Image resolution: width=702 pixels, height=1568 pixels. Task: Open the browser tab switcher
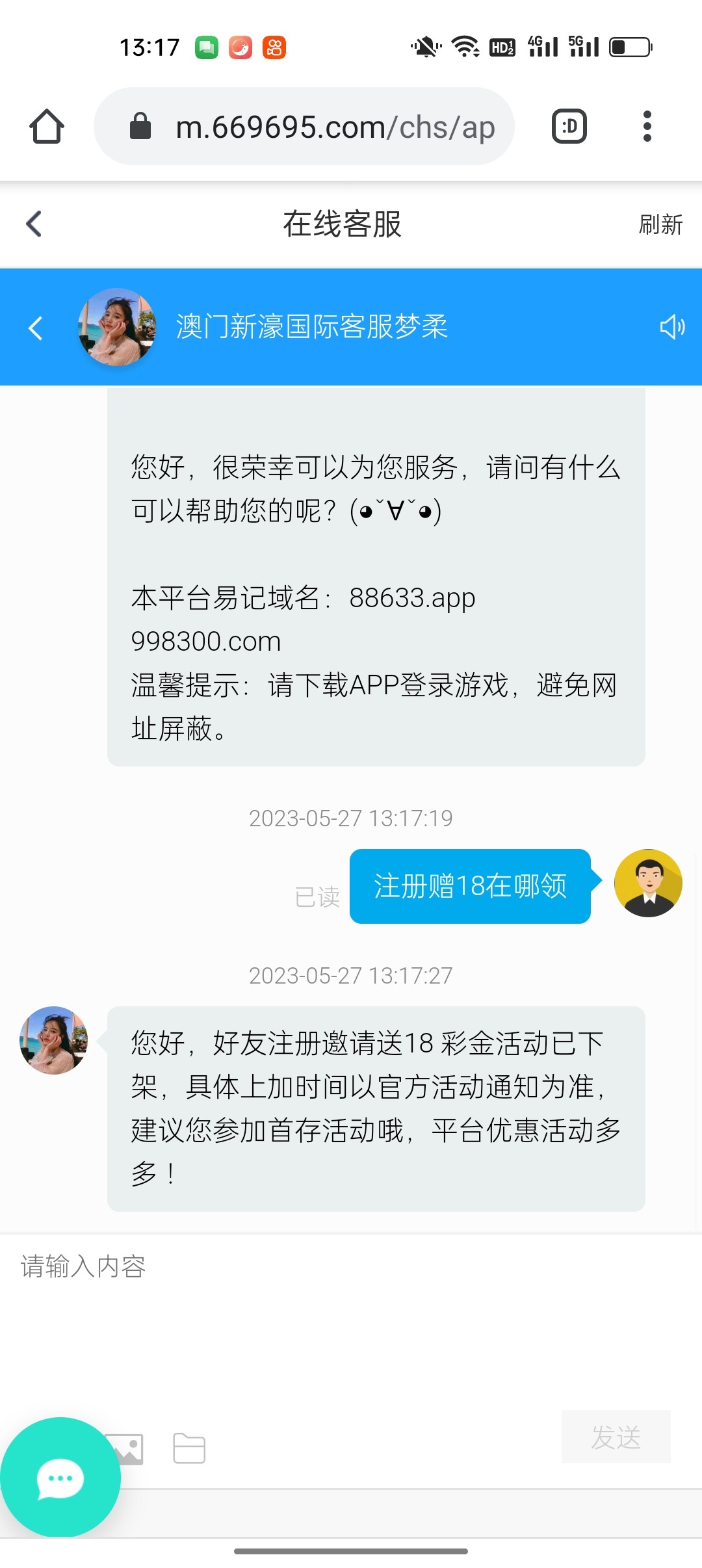click(x=569, y=126)
